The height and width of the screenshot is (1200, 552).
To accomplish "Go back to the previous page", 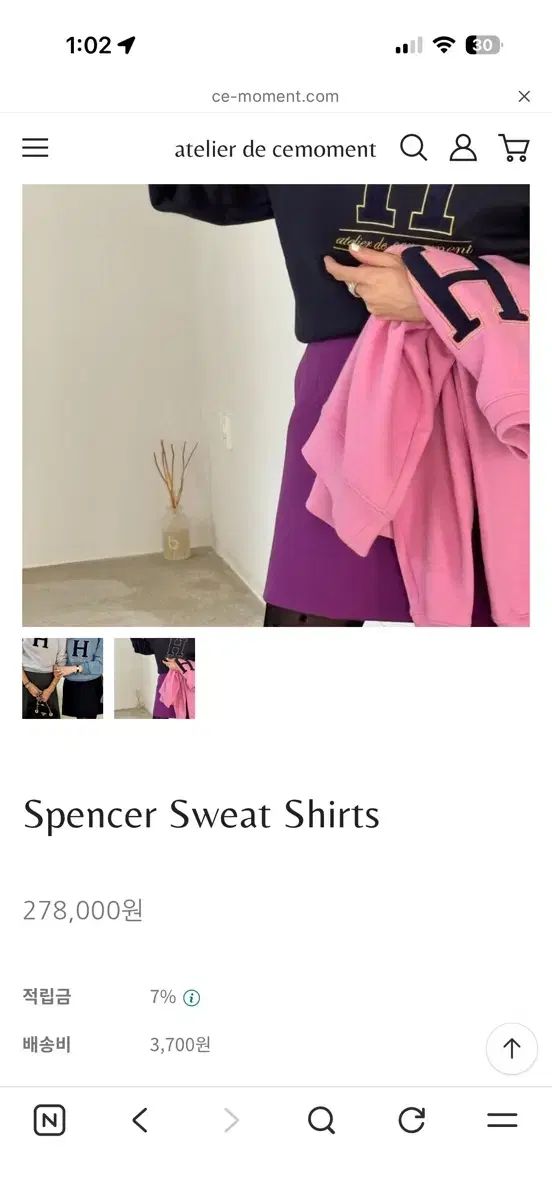I will point(140,1120).
